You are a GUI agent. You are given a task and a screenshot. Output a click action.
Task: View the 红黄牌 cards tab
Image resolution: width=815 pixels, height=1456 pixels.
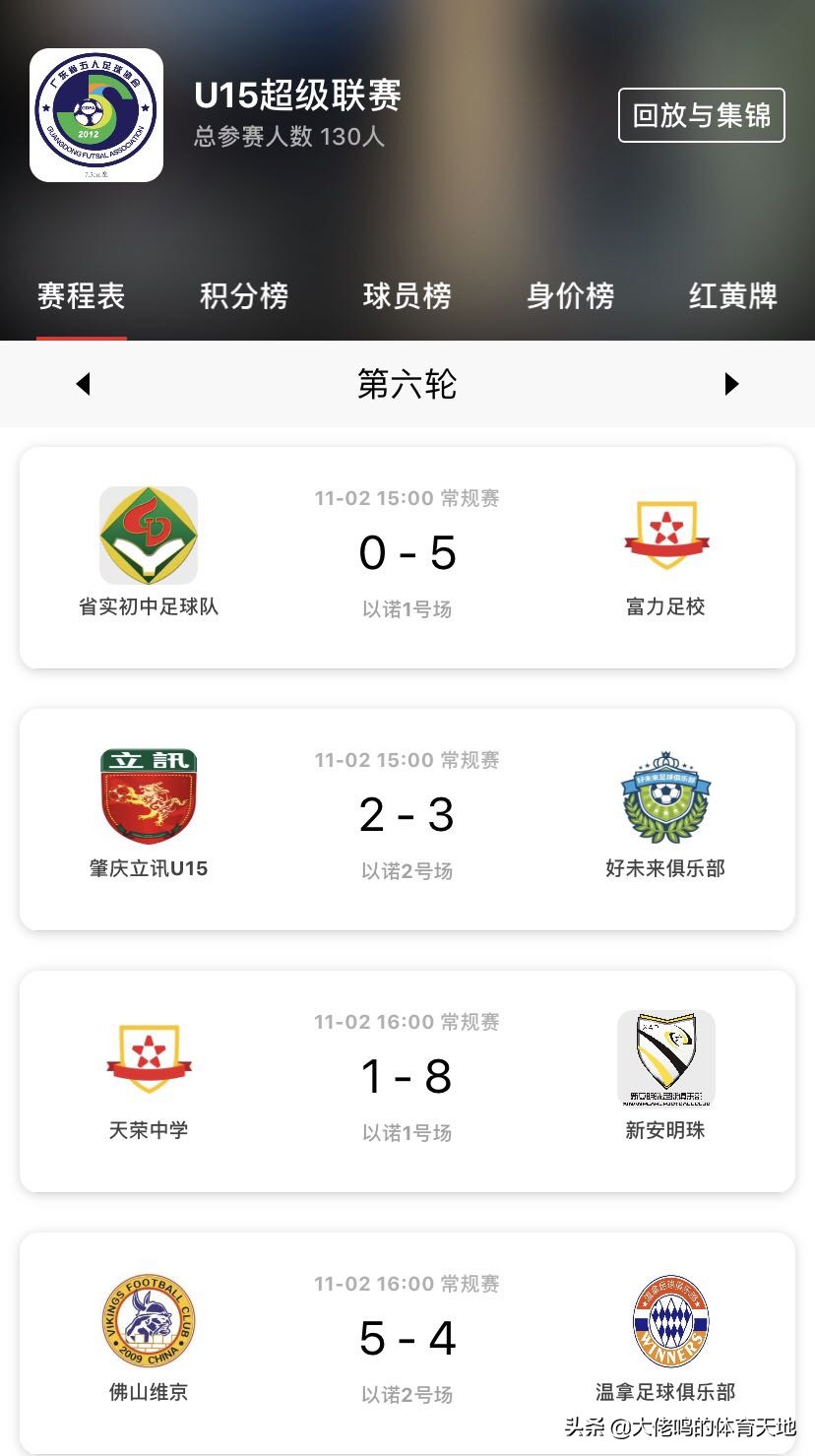734,296
